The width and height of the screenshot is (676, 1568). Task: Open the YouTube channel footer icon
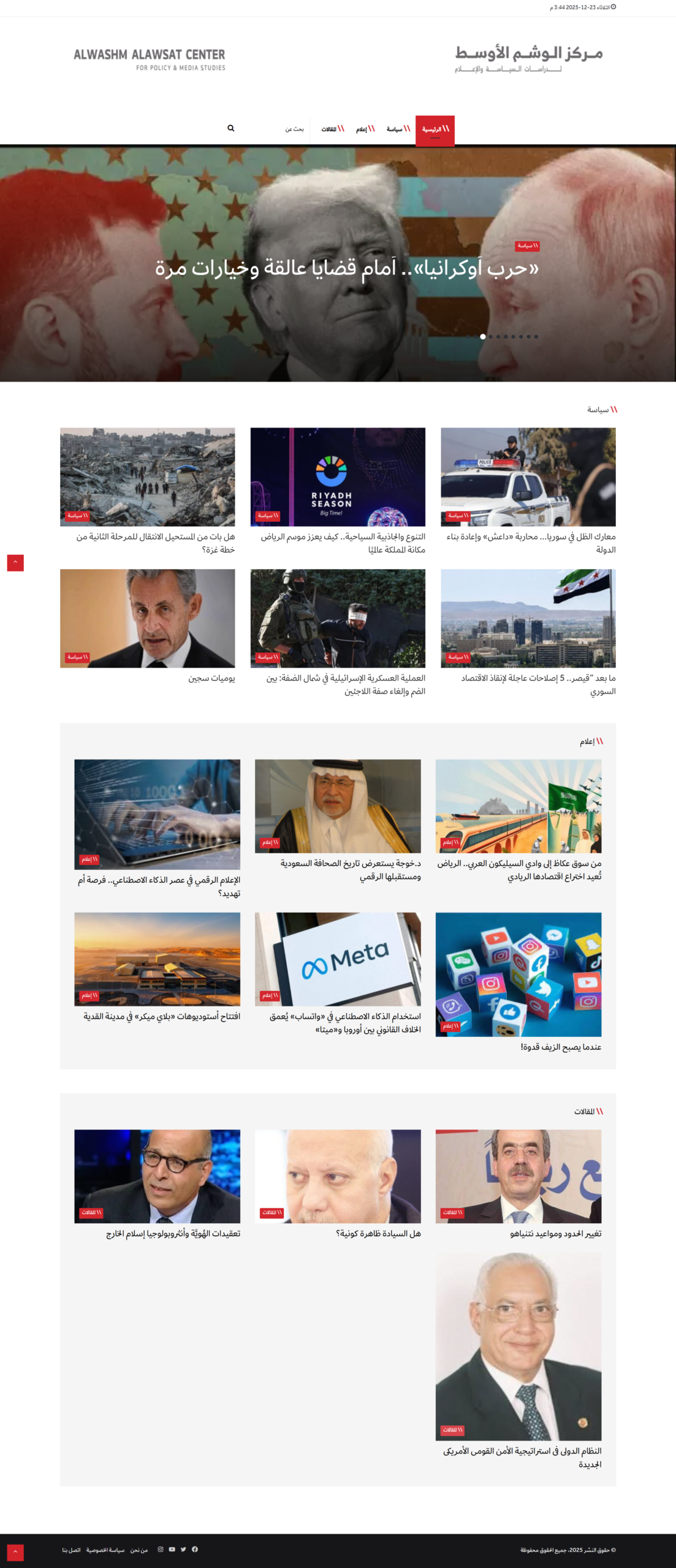pos(172,1549)
